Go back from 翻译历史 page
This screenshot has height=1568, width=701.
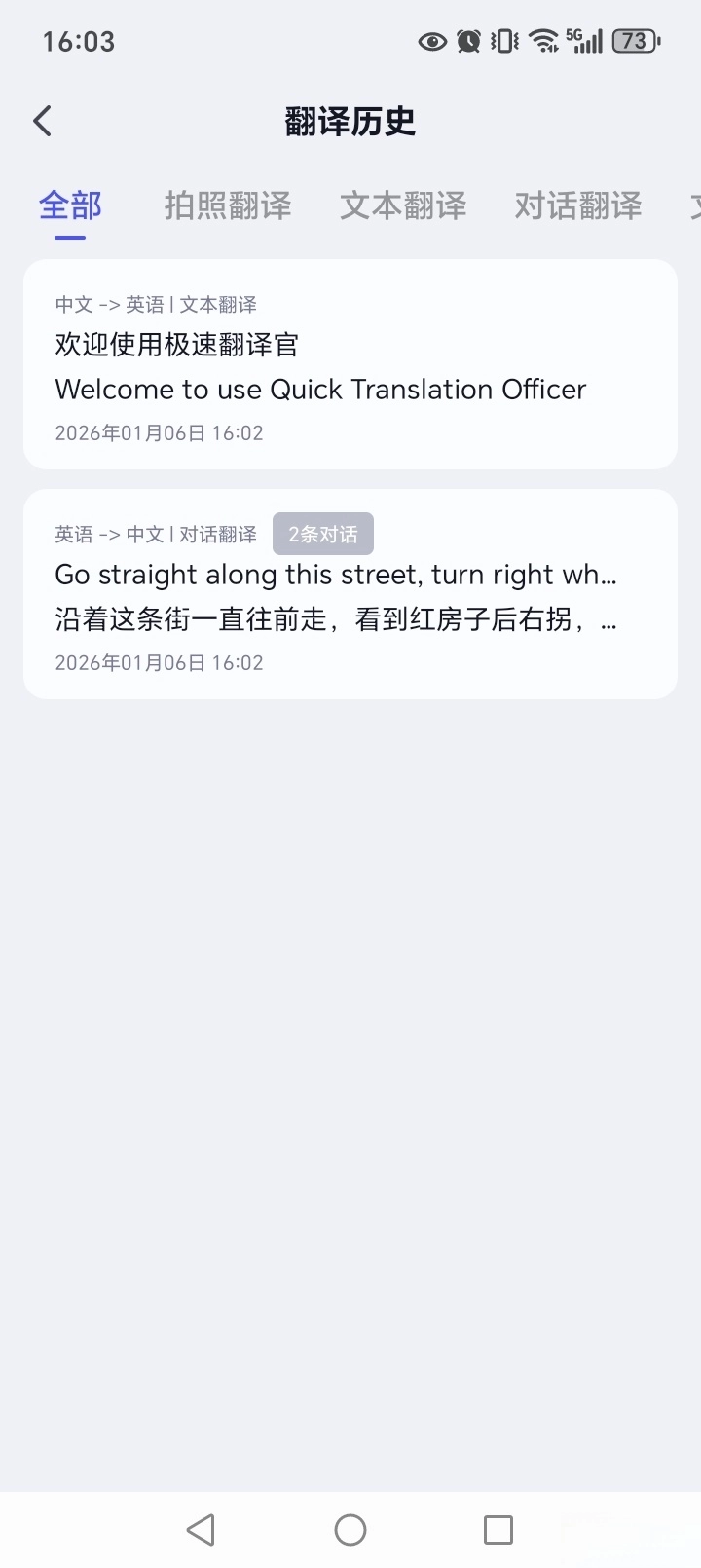pyautogui.click(x=43, y=122)
